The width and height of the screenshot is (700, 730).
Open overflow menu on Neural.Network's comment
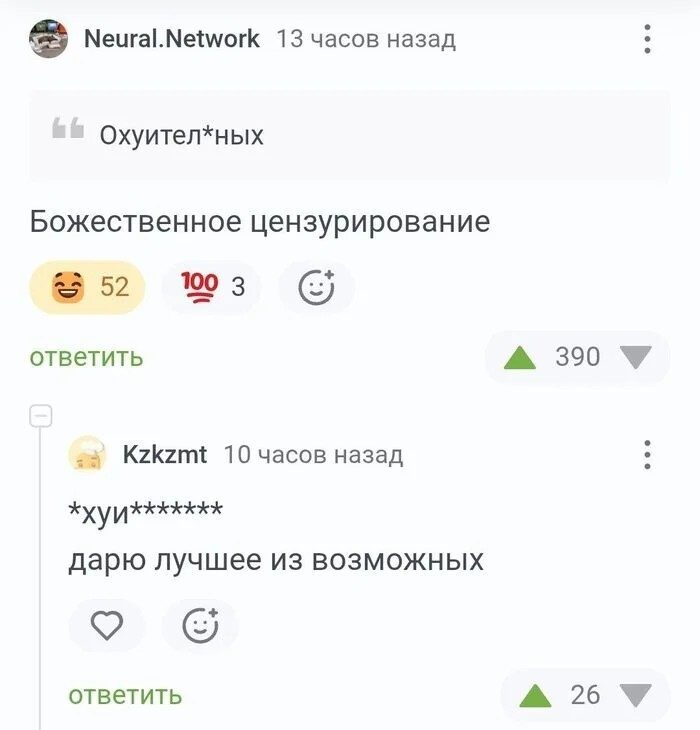coord(648,39)
